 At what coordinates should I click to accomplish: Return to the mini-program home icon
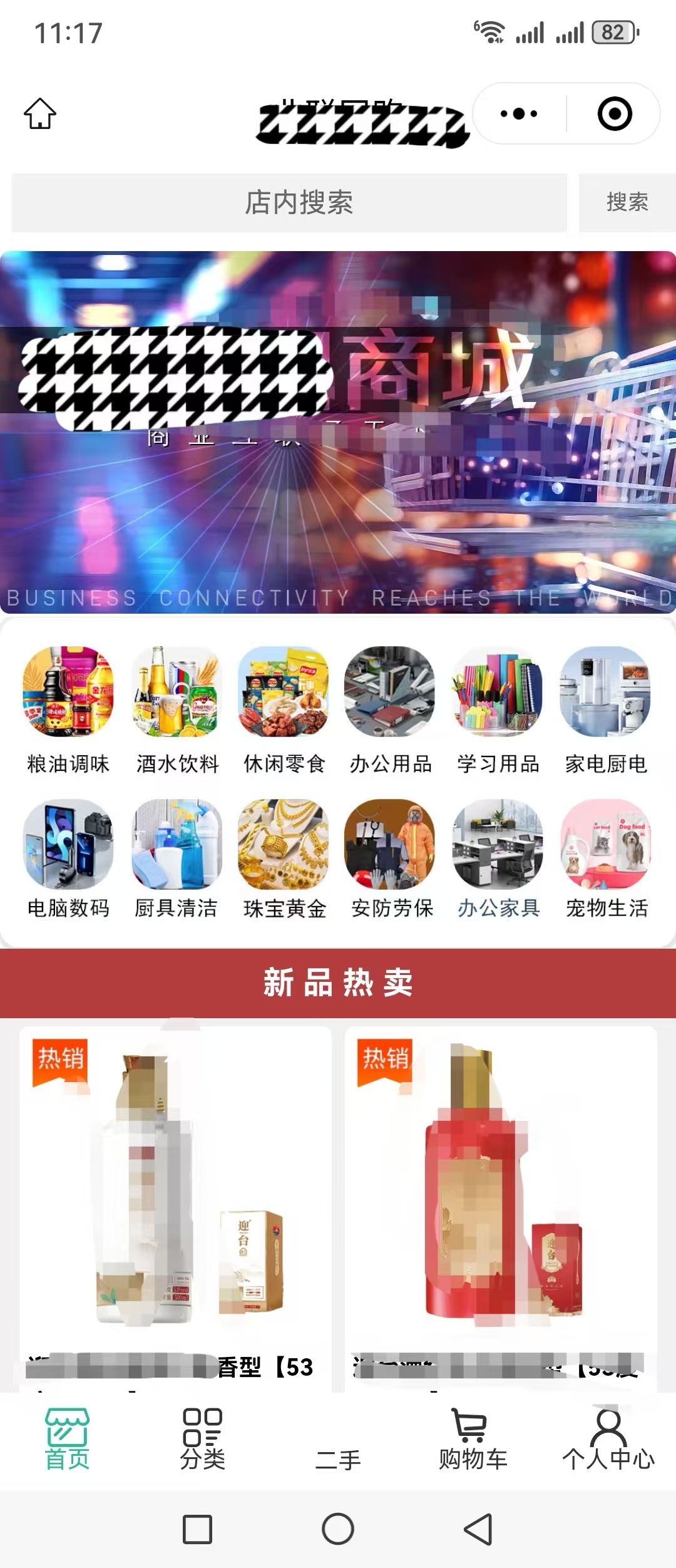click(39, 114)
